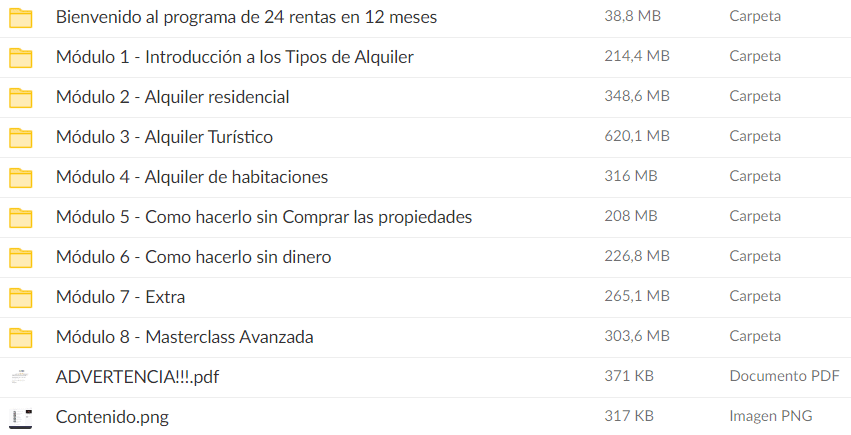Open Módulo 8 - Masterclass Avanzada folder

[x=184, y=337]
